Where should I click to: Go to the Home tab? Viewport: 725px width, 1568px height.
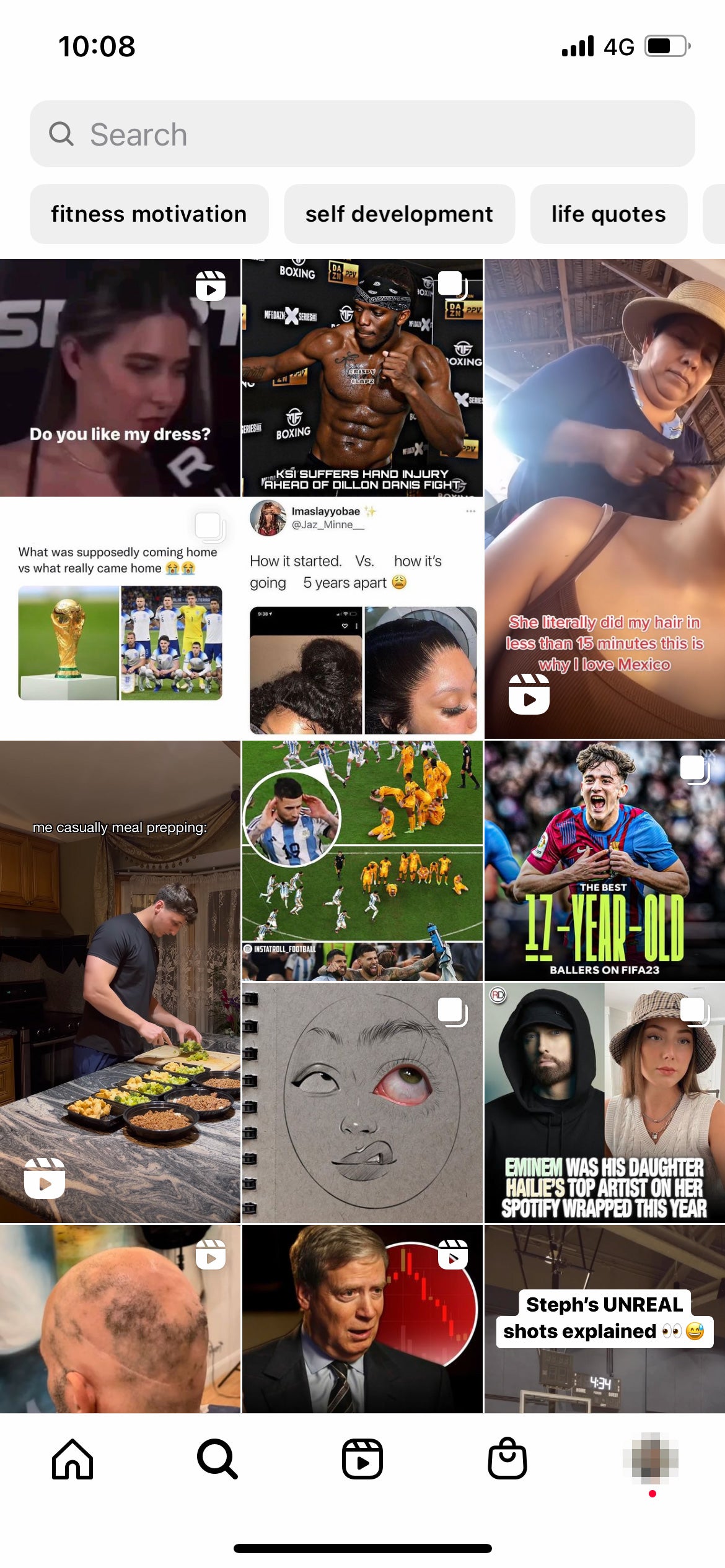[72, 1459]
